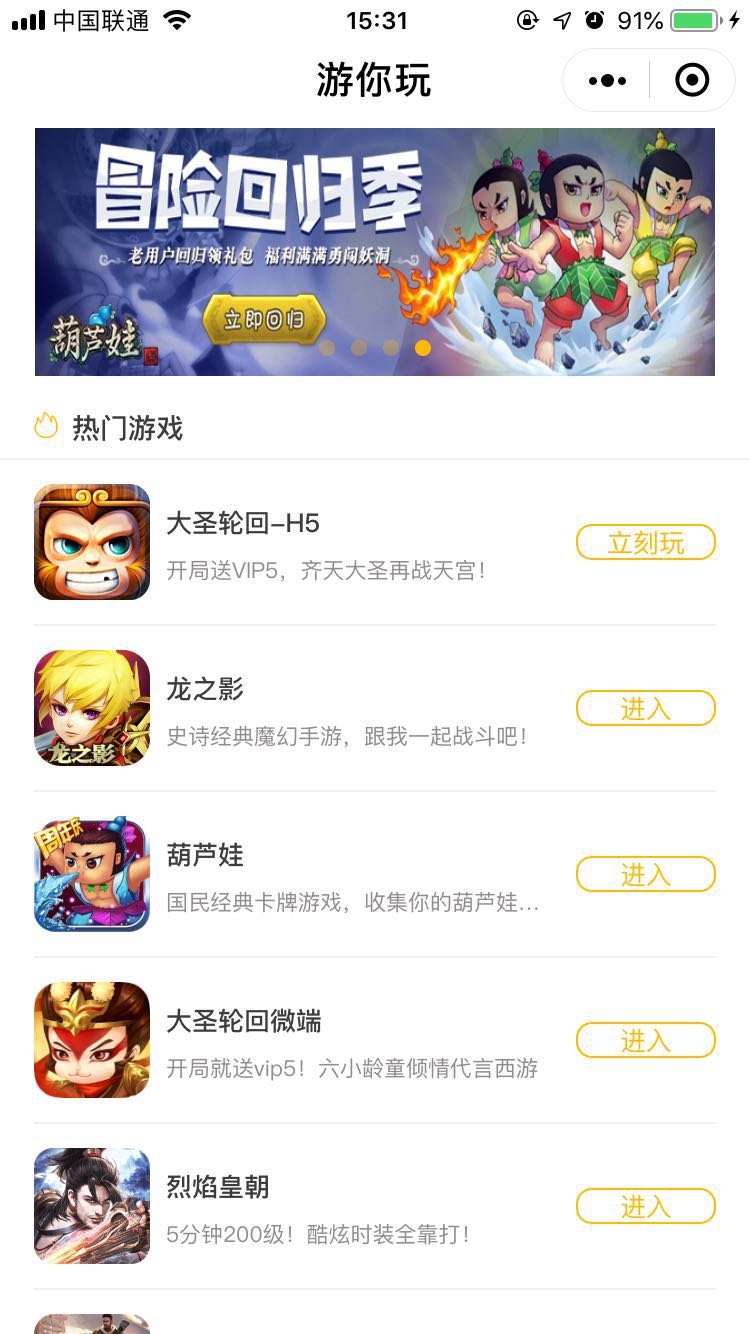The width and height of the screenshot is (750, 1334).
Task: Enter the 烈焰皇朝 game
Action: [x=645, y=1207]
